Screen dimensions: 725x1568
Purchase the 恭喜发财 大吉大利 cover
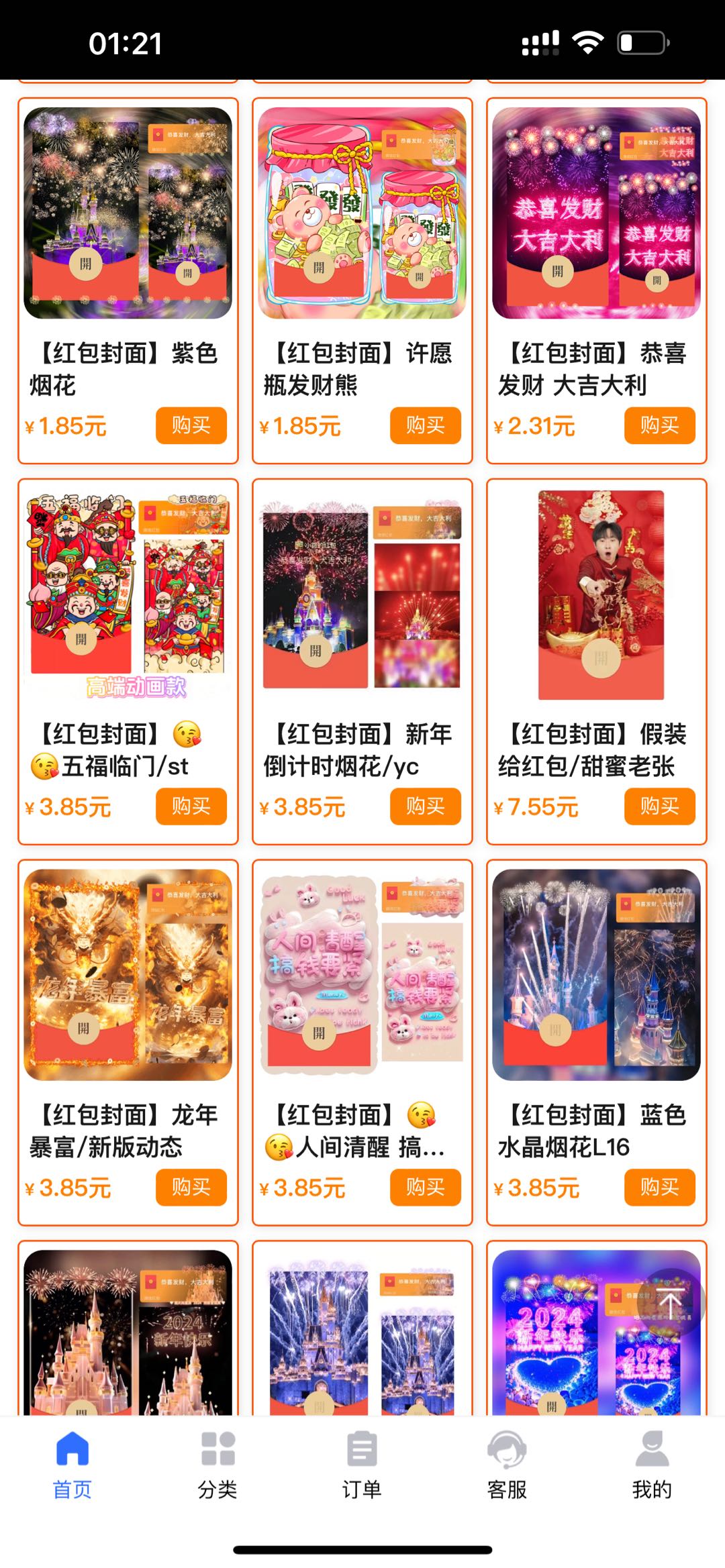coord(659,425)
